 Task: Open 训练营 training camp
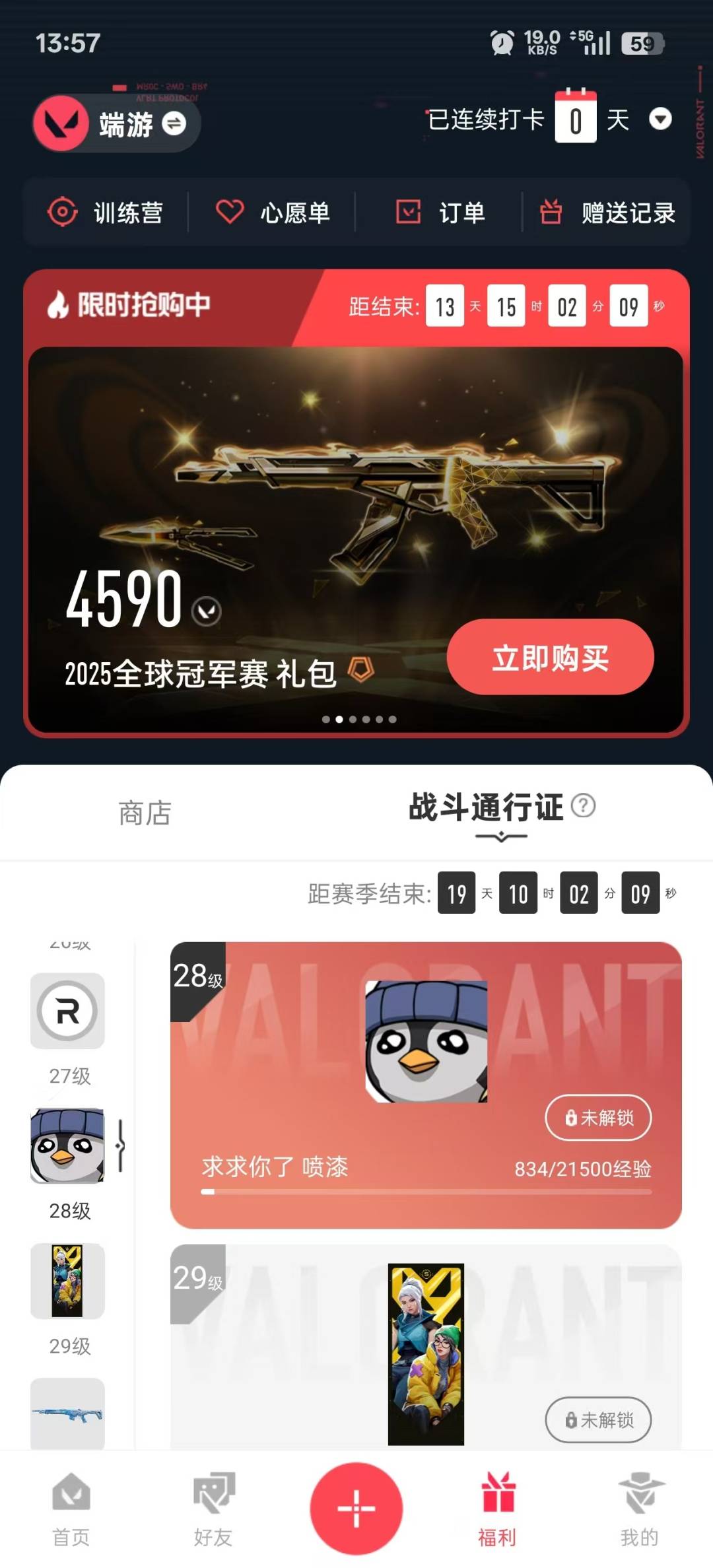[106, 213]
